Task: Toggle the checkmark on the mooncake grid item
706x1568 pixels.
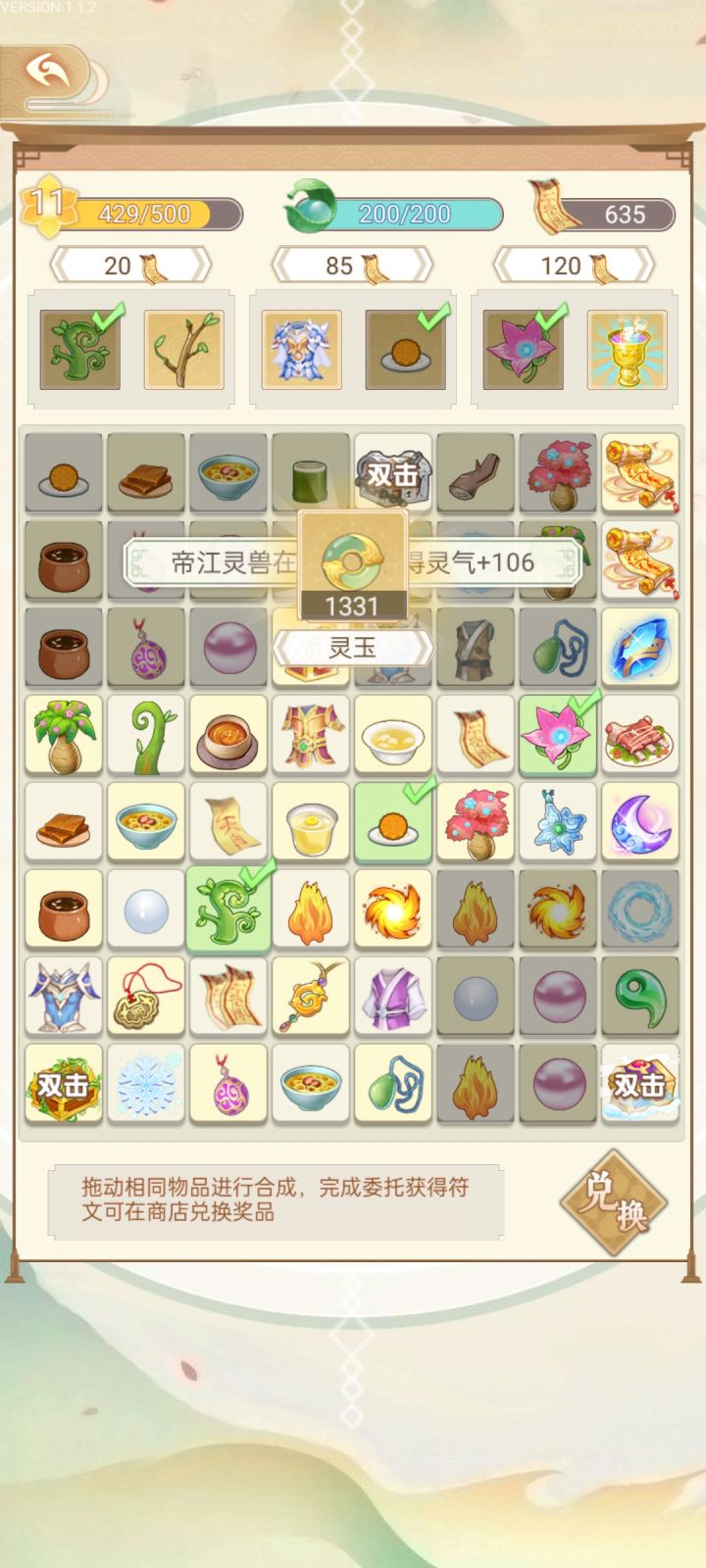Action: click(392, 821)
